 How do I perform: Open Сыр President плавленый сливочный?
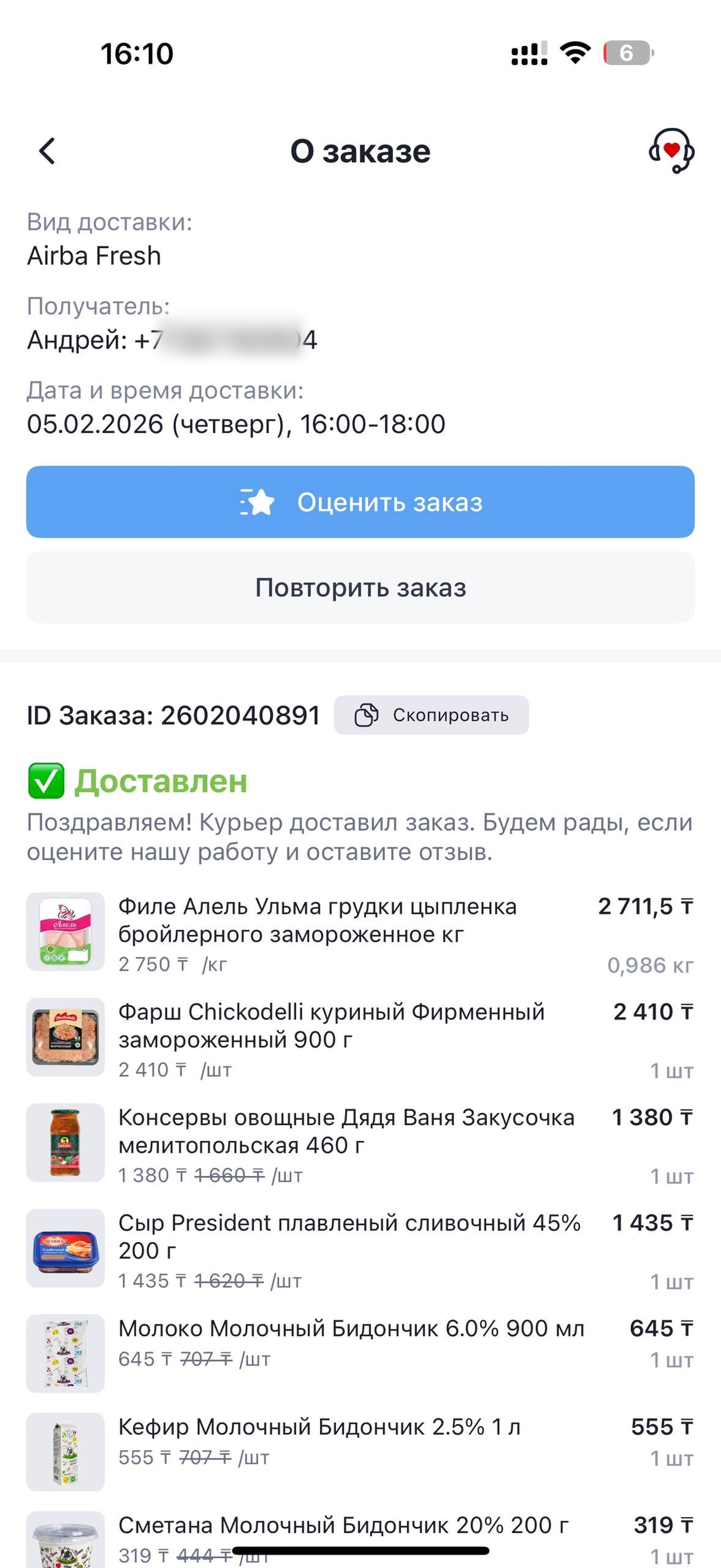tap(348, 1237)
